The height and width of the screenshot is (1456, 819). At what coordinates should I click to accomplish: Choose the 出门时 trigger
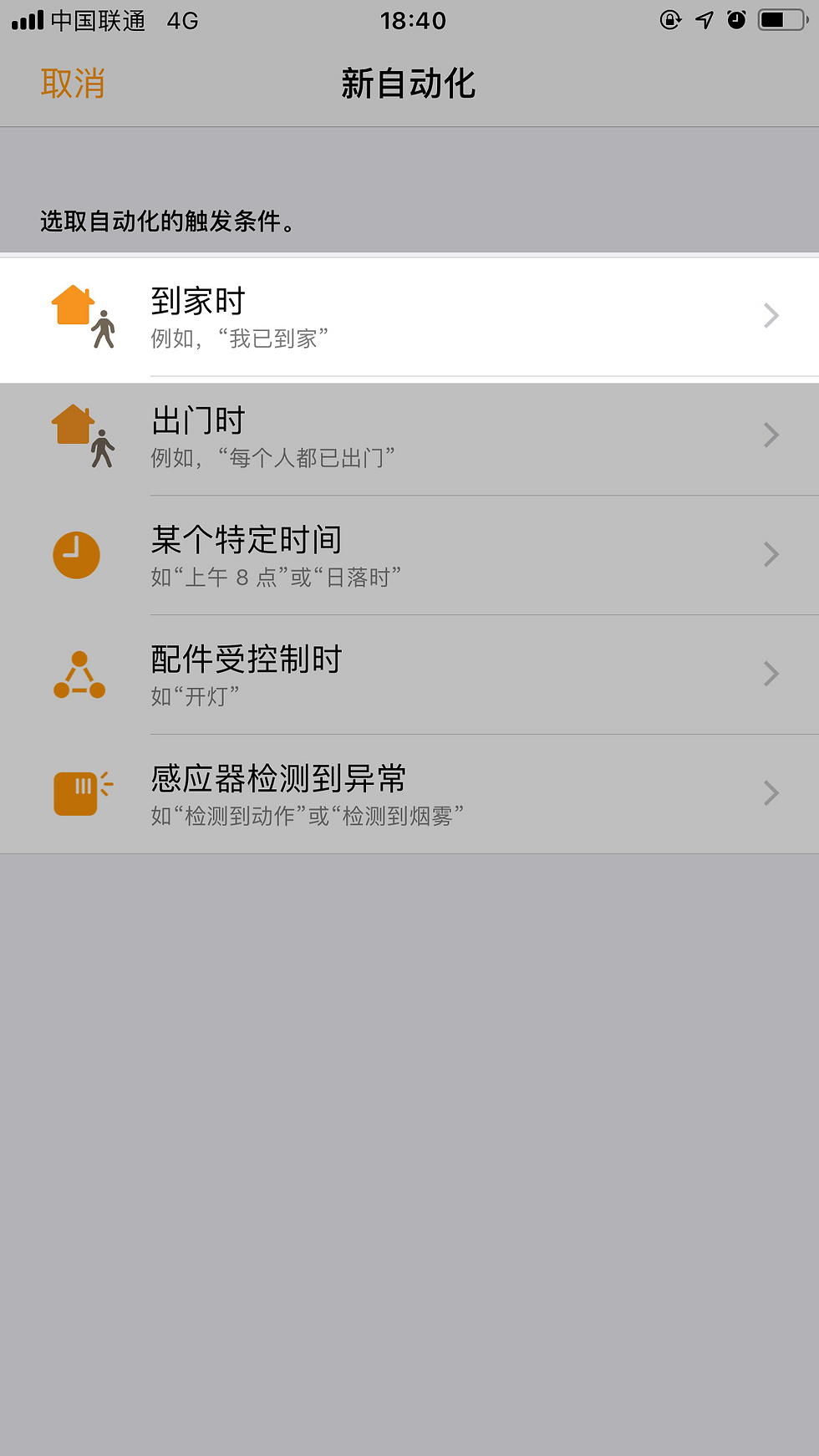pos(409,436)
